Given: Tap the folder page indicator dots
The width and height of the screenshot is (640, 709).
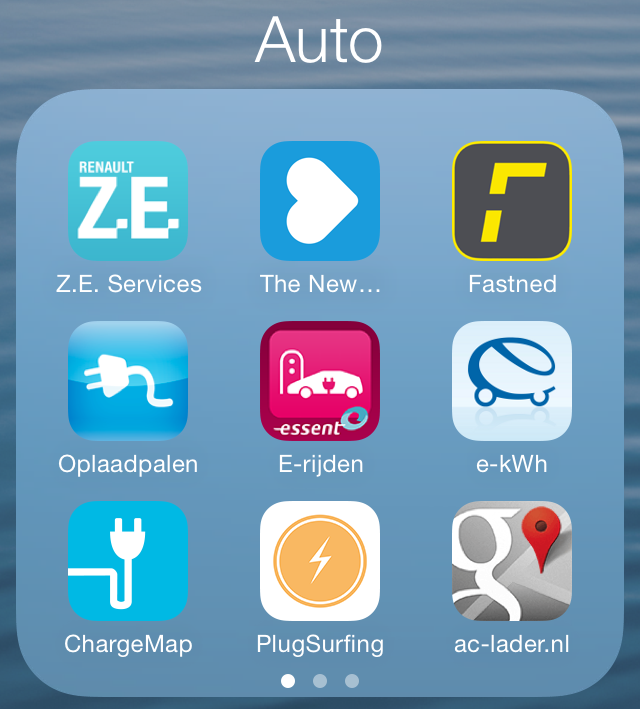Looking at the screenshot, I should [x=320, y=681].
